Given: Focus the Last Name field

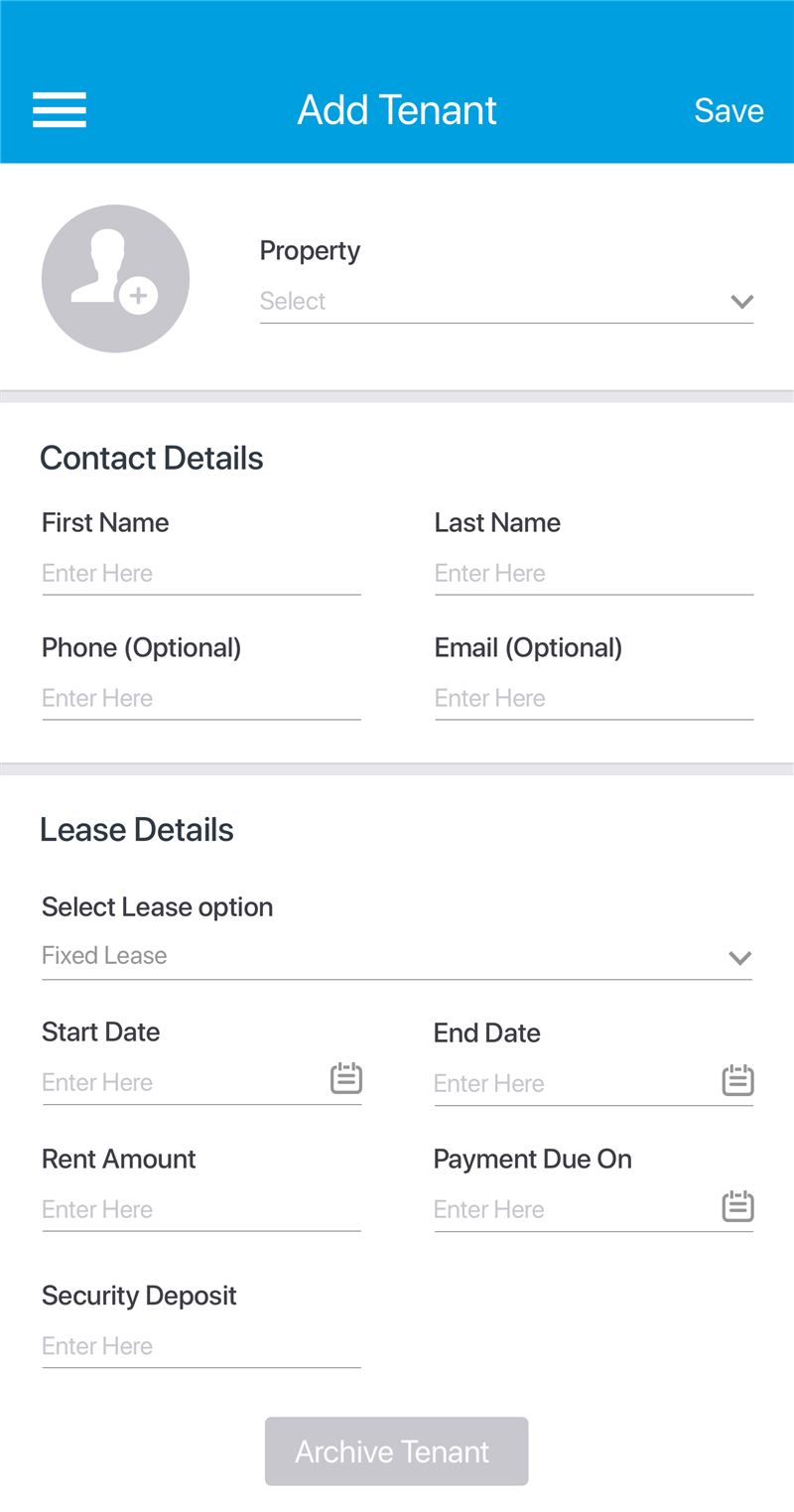Looking at the screenshot, I should (x=594, y=574).
